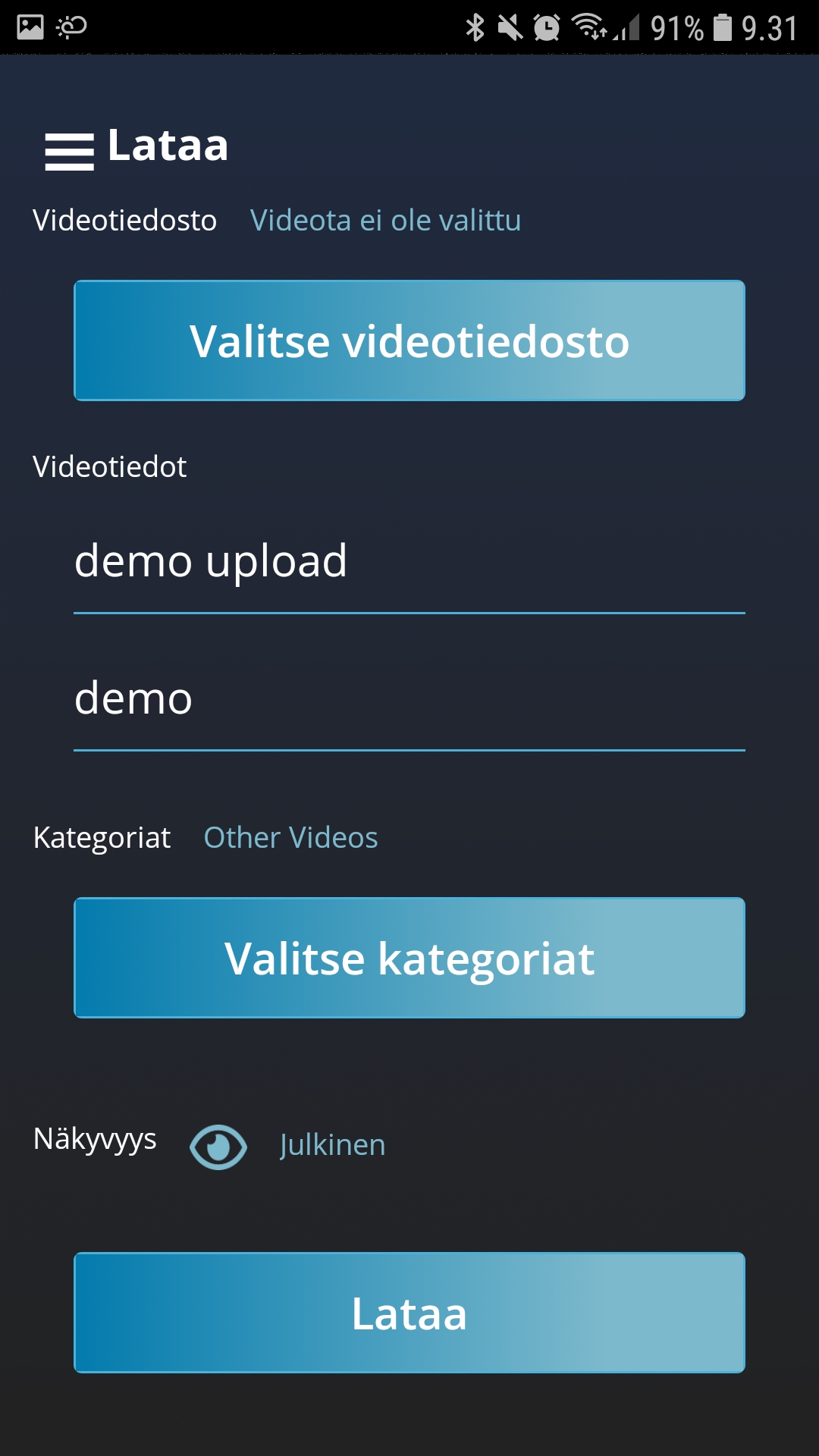Image resolution: width=819 pixels, height=1456 pixels.
Task: Toggle the Näkyvyys eye icon
Action: pyautogui.click(x=218, y=1146)
